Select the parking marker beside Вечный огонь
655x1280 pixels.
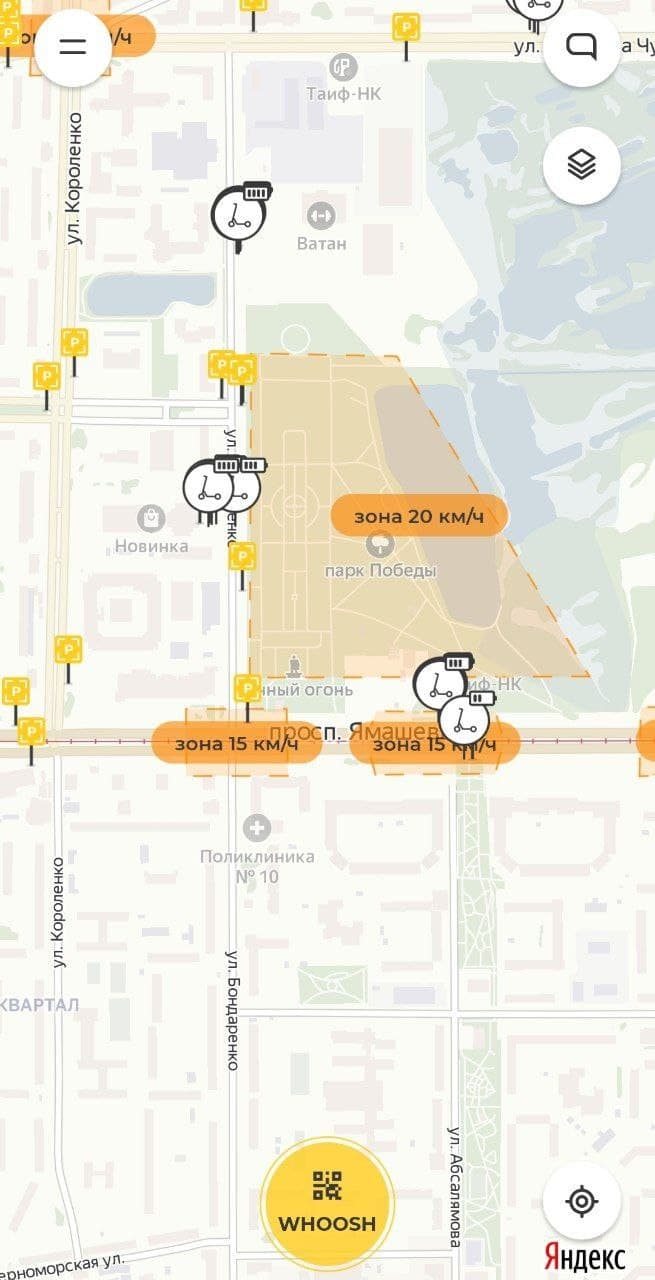[x=247, y=689]
